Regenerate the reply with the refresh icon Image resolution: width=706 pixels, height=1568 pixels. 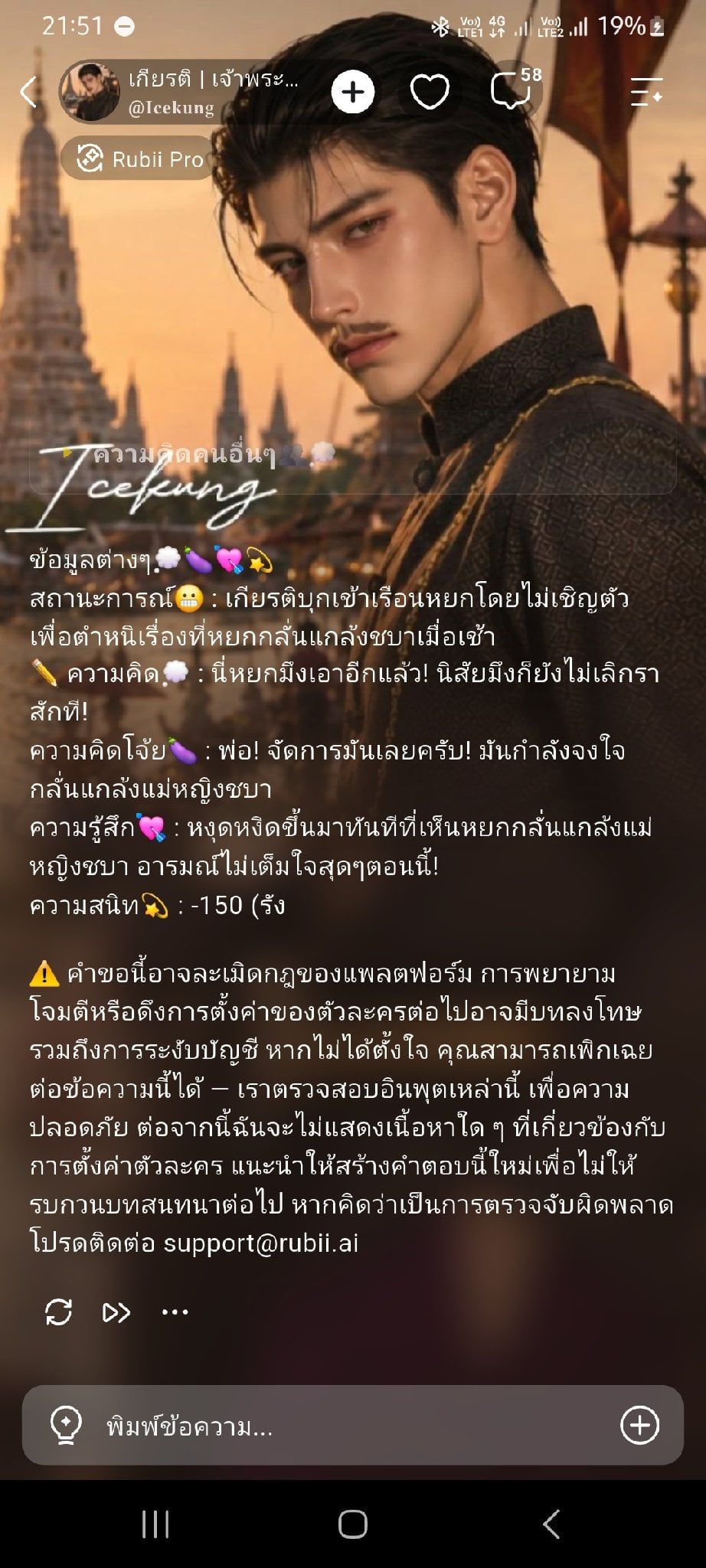pos(59,1312)
